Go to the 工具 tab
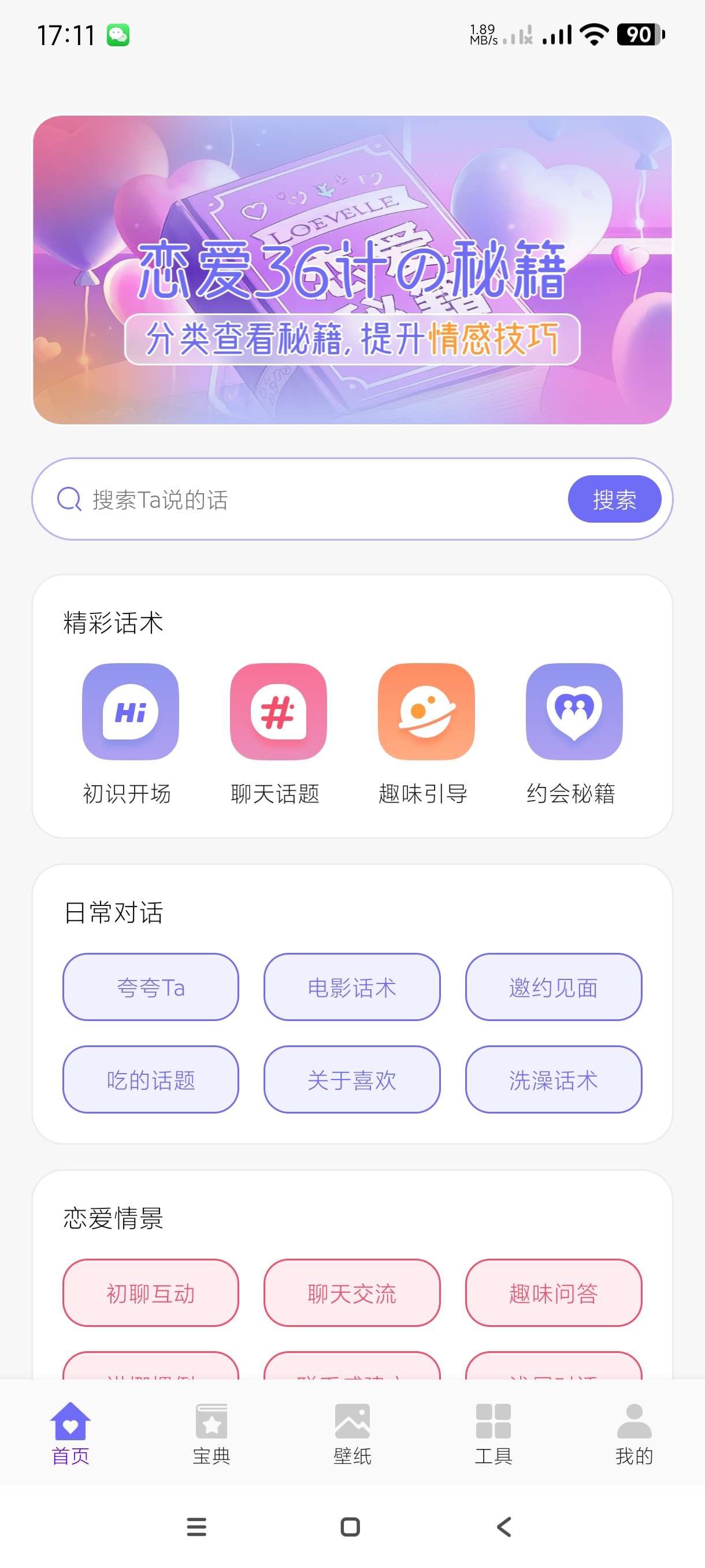This screenshot has height=1568, width=705. click(493, 1433)
